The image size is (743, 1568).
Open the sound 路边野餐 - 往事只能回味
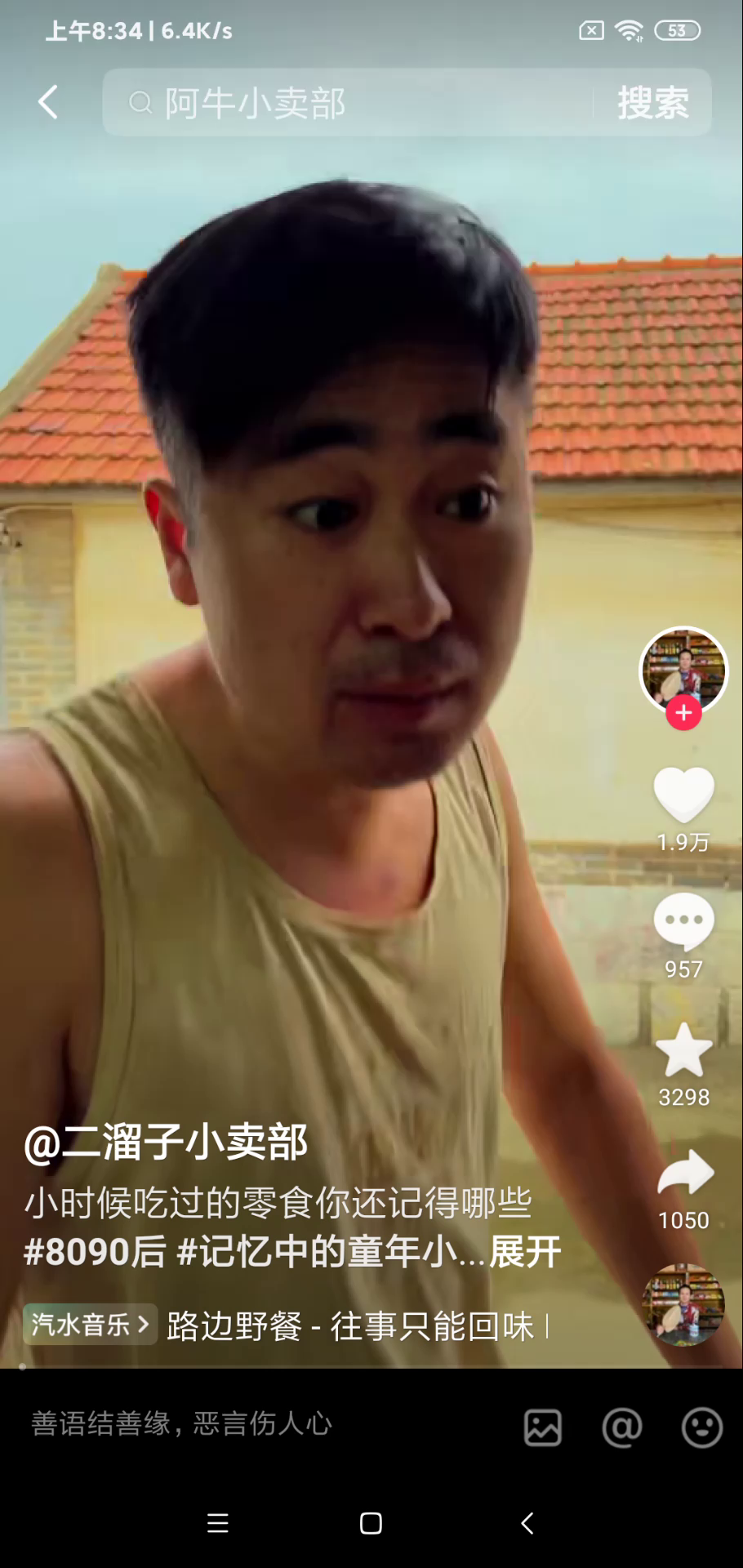(x=351, y=1325)
